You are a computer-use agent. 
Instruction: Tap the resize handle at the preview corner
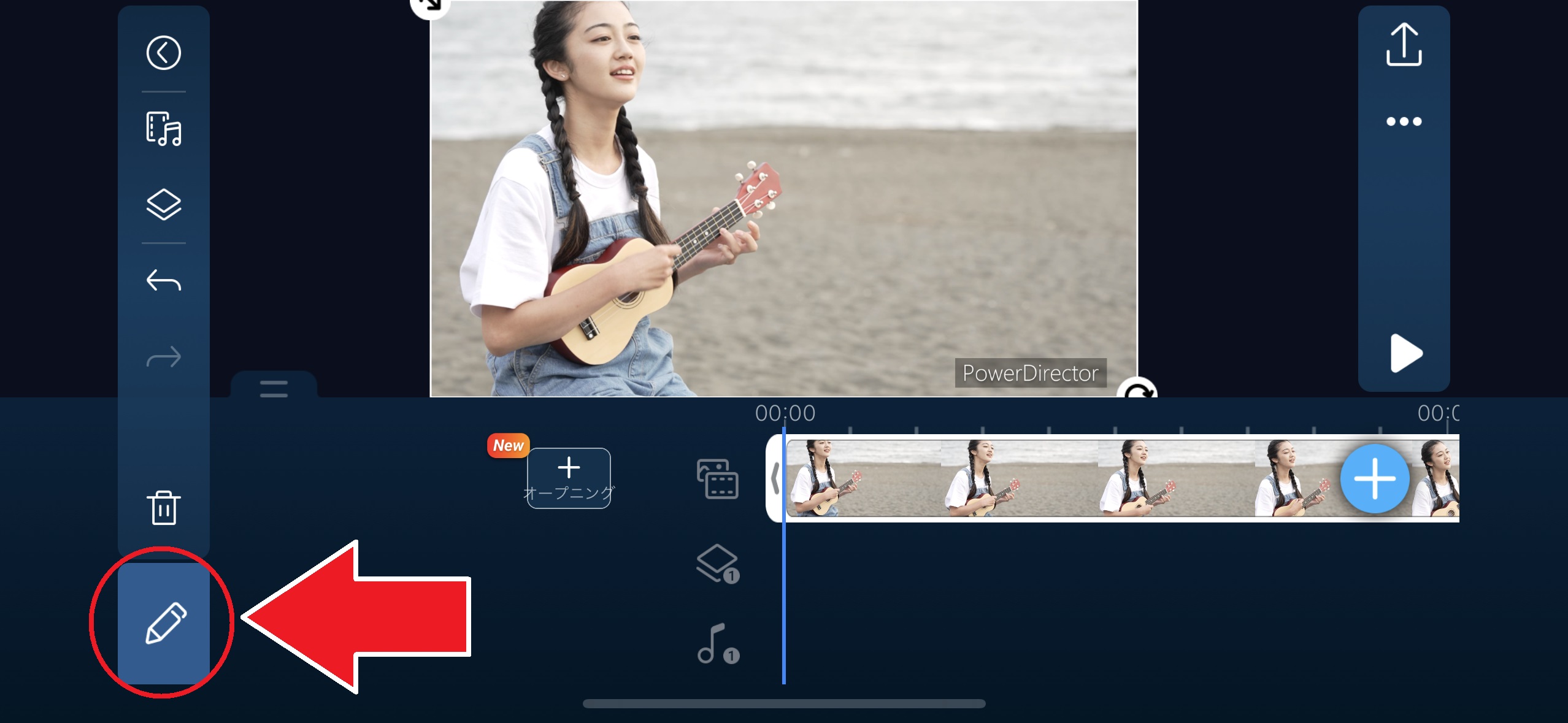pyautogui.click(x=429, y=6)
